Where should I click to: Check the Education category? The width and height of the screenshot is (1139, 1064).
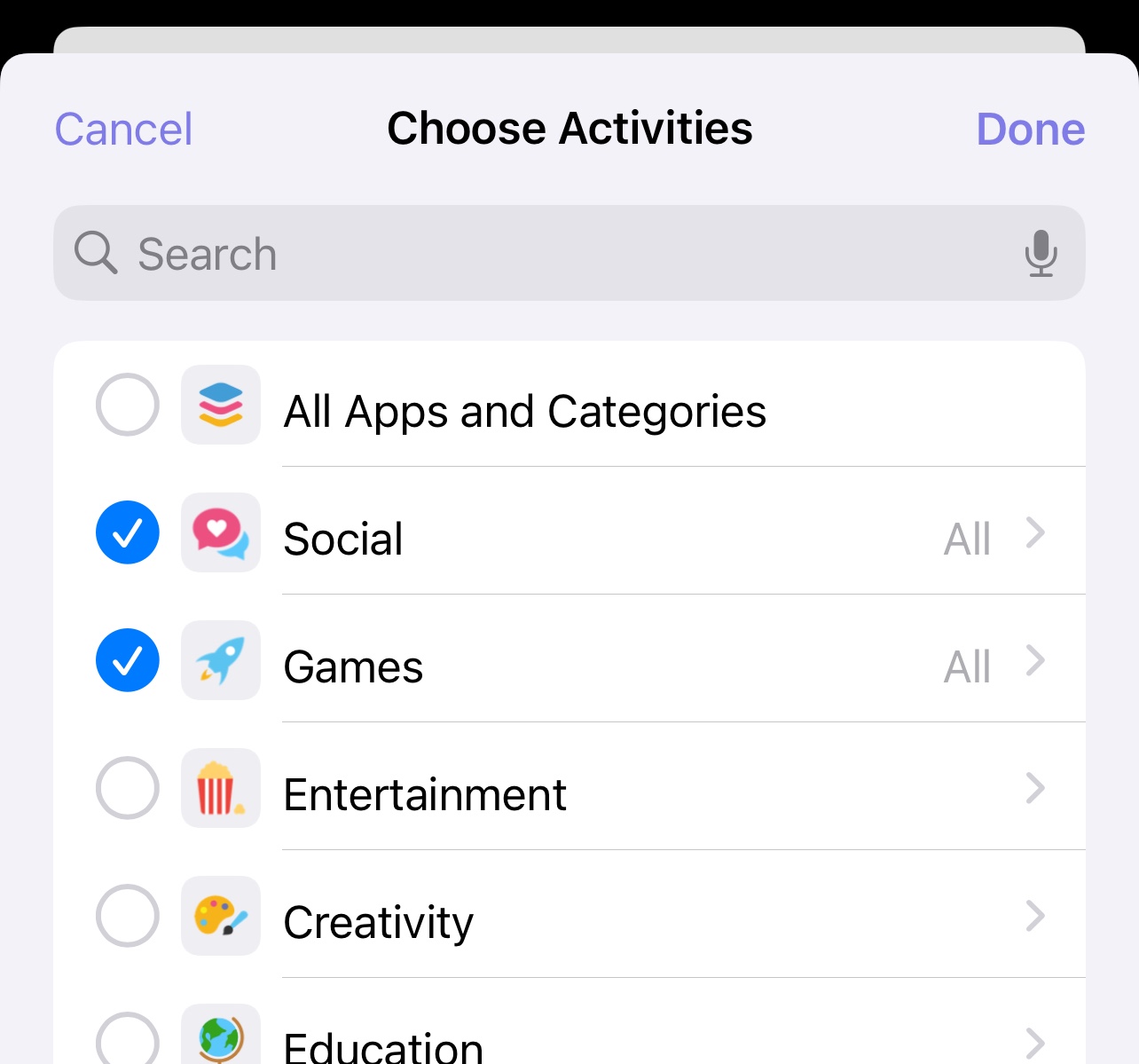[128, 1040]
